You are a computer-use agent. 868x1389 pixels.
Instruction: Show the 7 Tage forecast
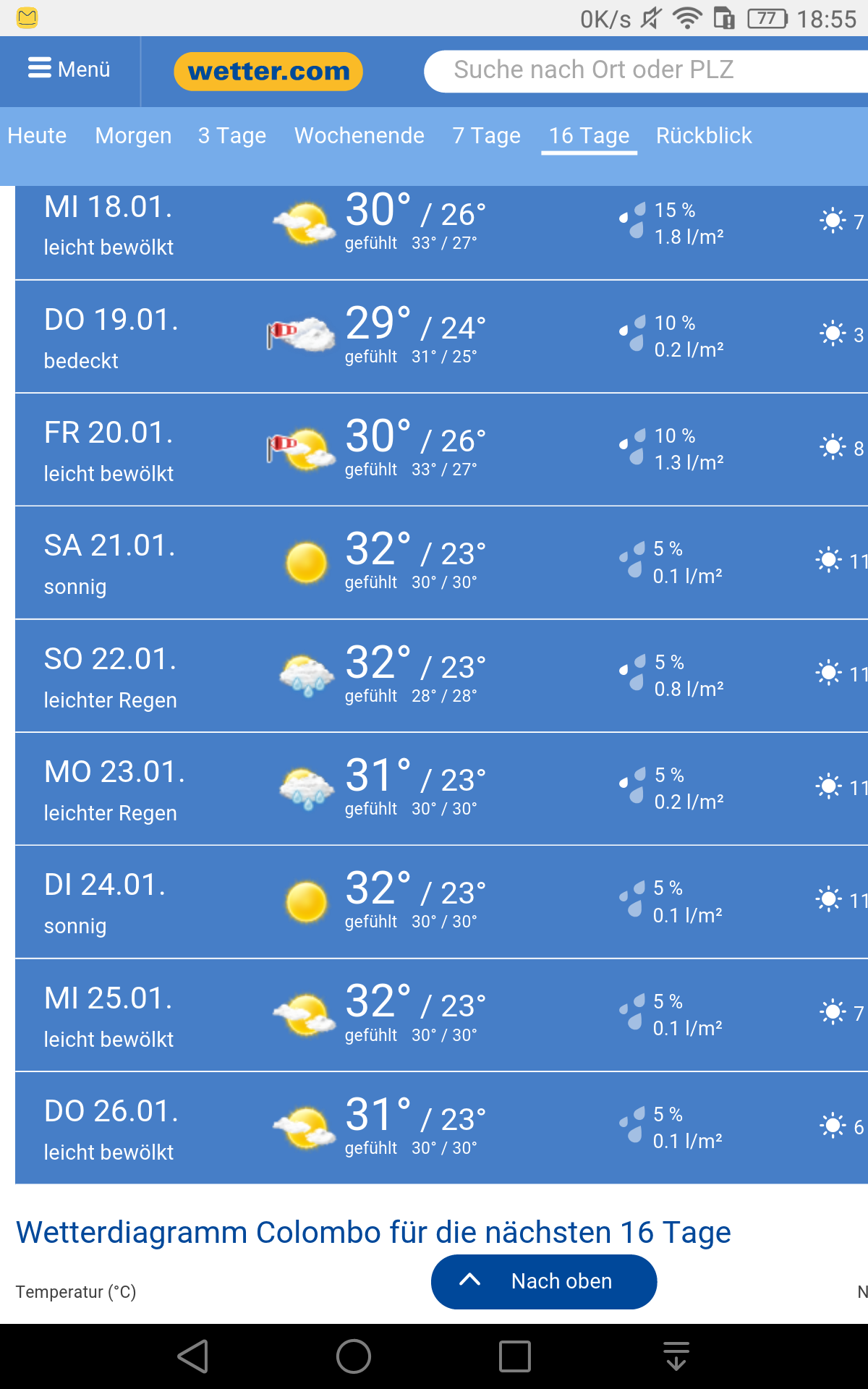pos(487,136)
